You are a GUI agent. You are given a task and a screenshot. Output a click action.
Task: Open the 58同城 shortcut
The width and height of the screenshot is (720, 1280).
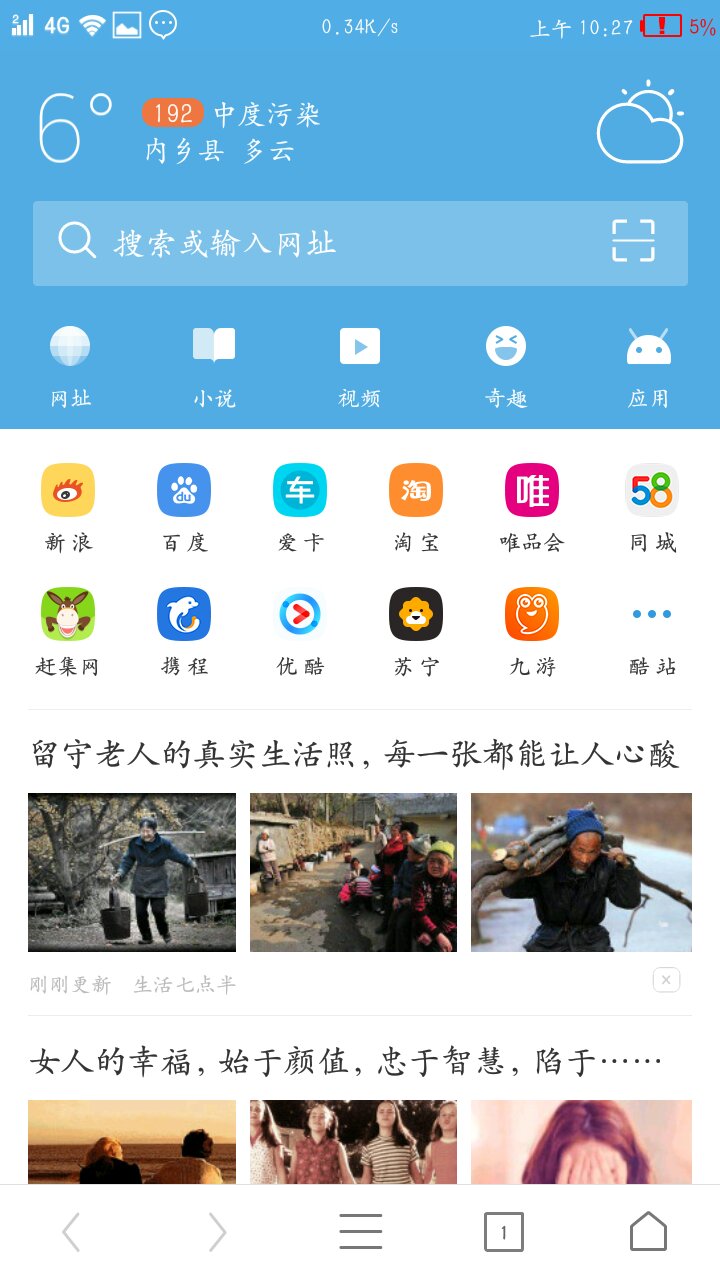click(x=652, y=508)
